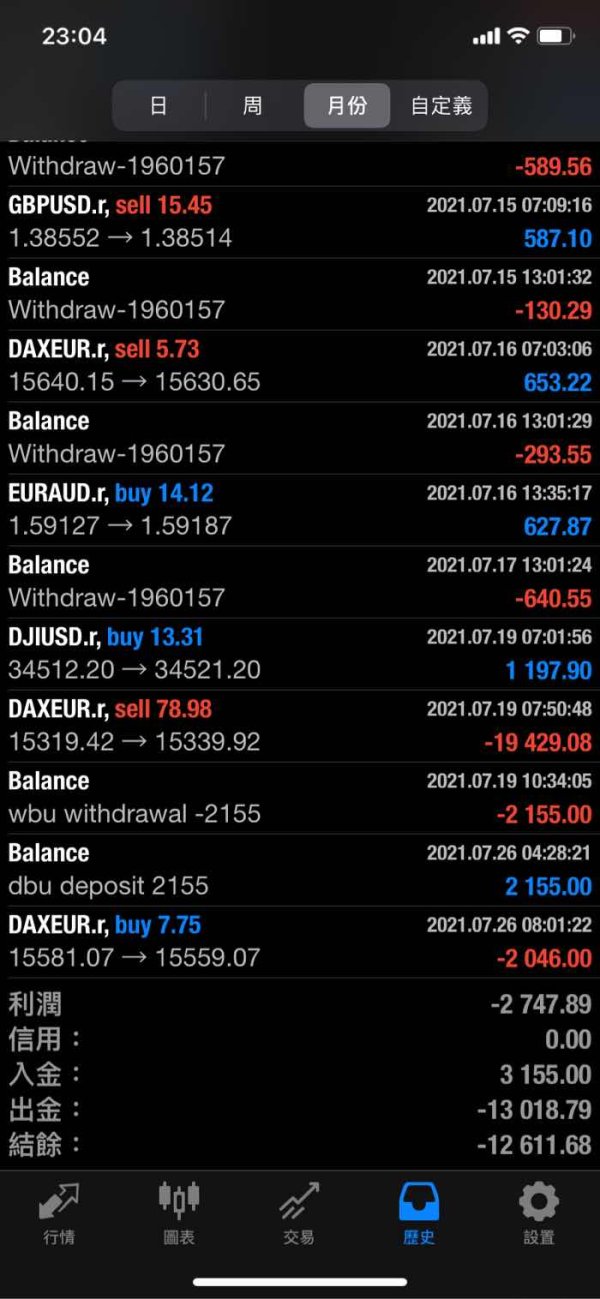Expand the DJIUSD.r buy 13.31 trade
This screenshot has width=600, height=1299.
[x=300, y=654]
